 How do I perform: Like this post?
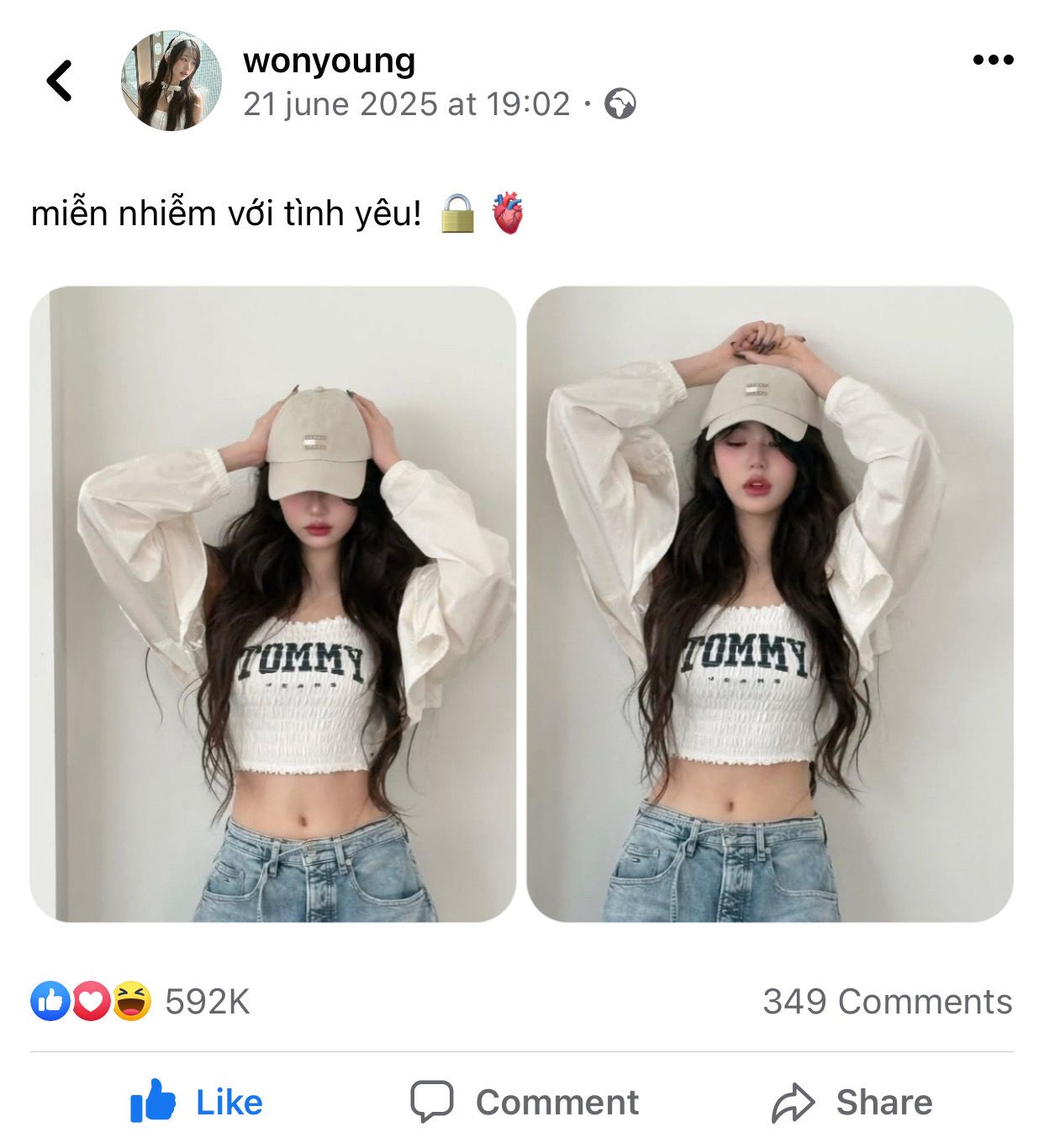pos(198,1102)
